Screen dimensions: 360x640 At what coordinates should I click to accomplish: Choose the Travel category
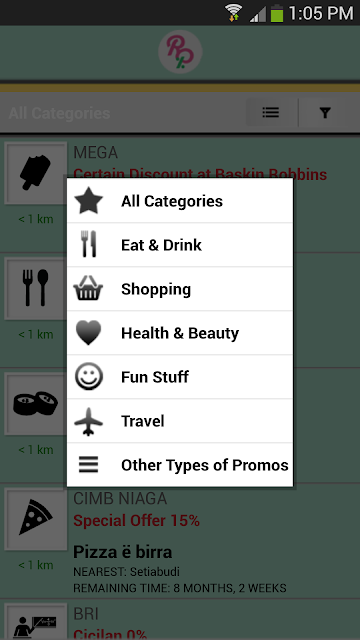(180, 421)
